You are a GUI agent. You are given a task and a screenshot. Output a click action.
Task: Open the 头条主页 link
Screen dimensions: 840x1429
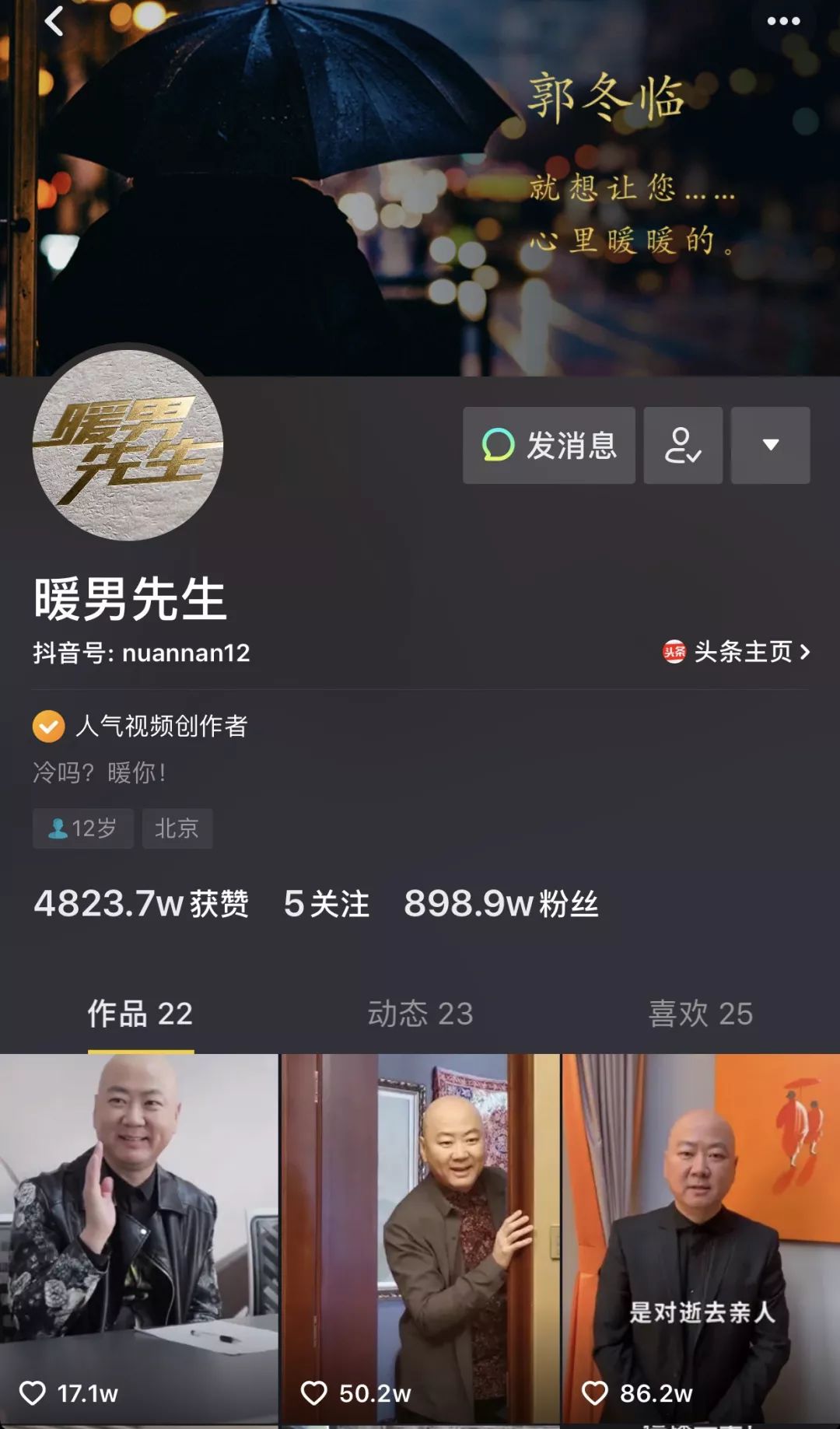coord(737,652)
